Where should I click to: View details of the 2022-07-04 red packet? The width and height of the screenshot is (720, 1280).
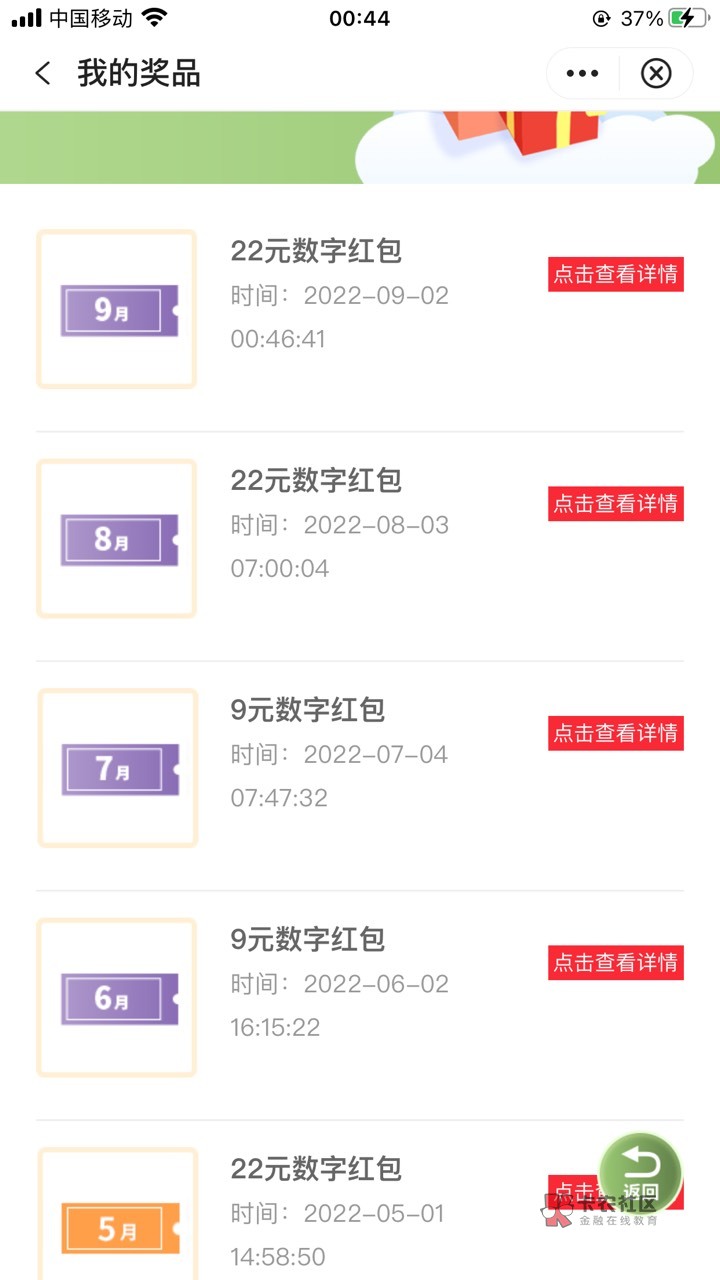click(x=615, y=733)
